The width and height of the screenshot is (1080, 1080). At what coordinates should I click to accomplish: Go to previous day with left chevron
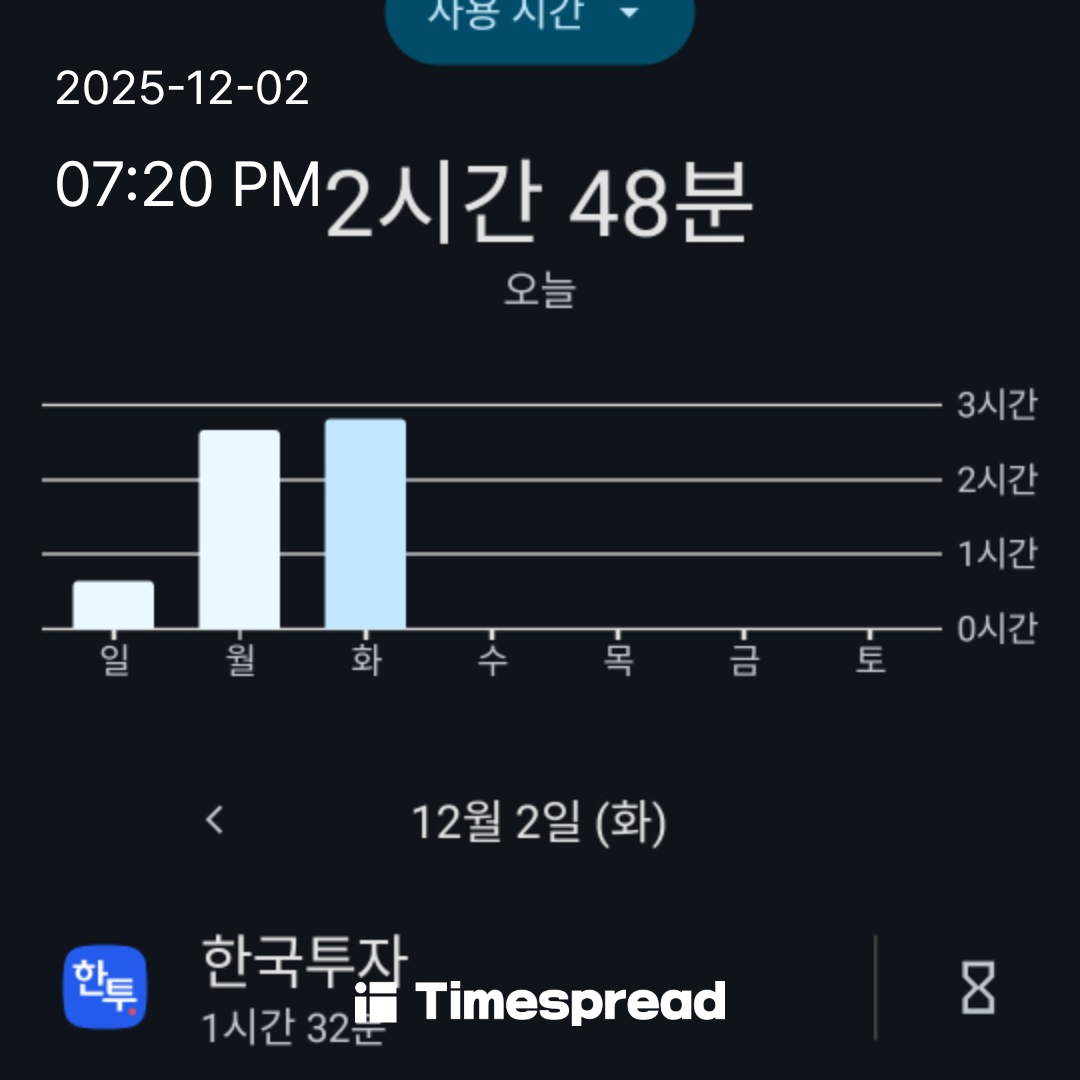(x=214, y=821)
